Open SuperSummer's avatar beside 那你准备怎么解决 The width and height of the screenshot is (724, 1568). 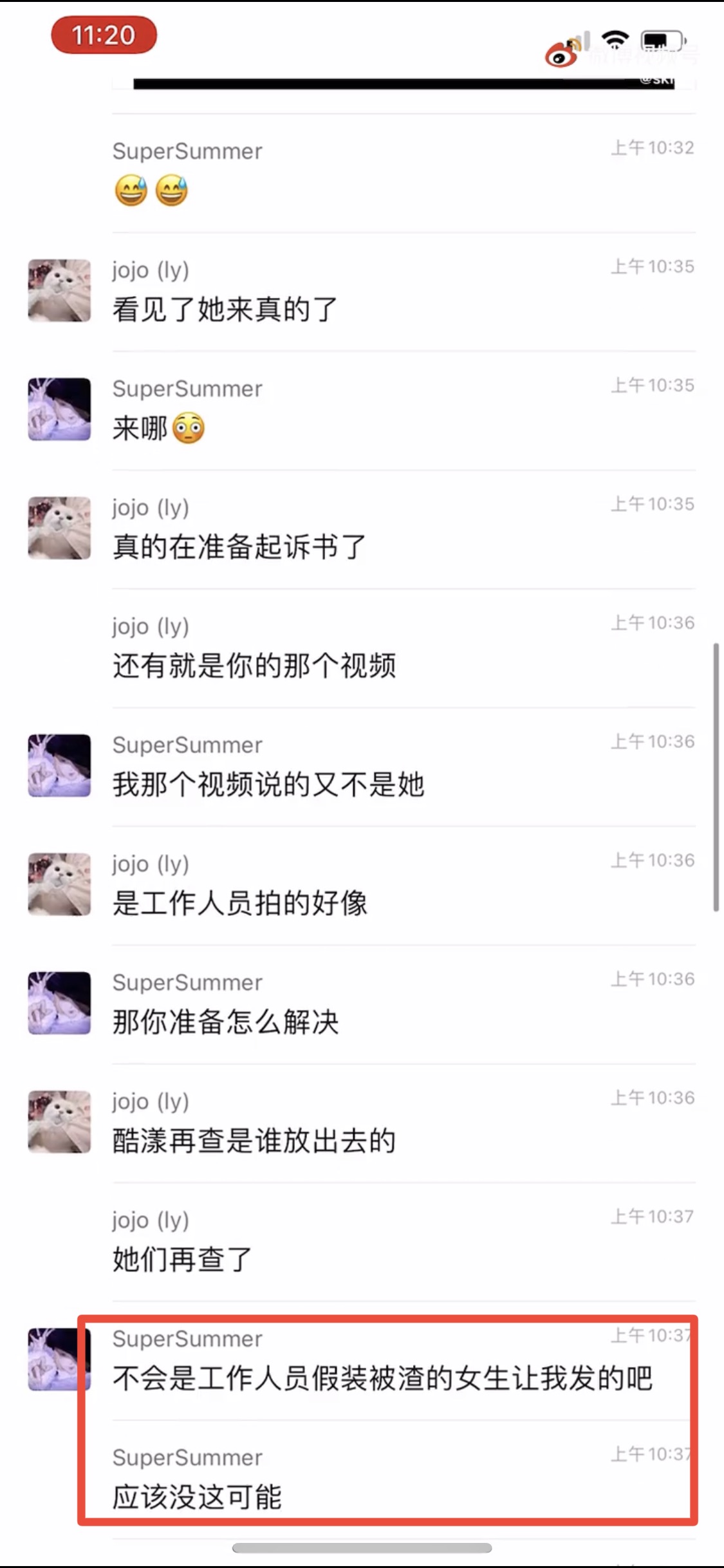59,1003
